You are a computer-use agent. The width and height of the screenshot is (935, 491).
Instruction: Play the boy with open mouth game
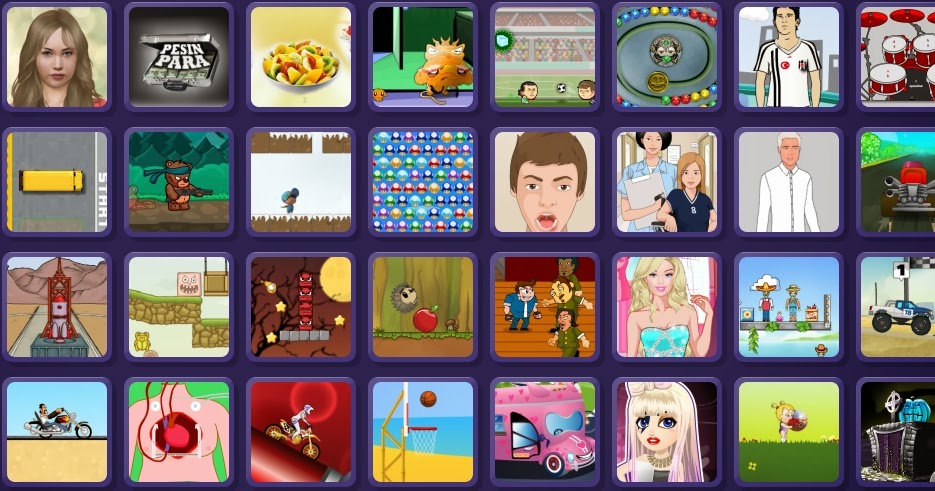(544, 181)
